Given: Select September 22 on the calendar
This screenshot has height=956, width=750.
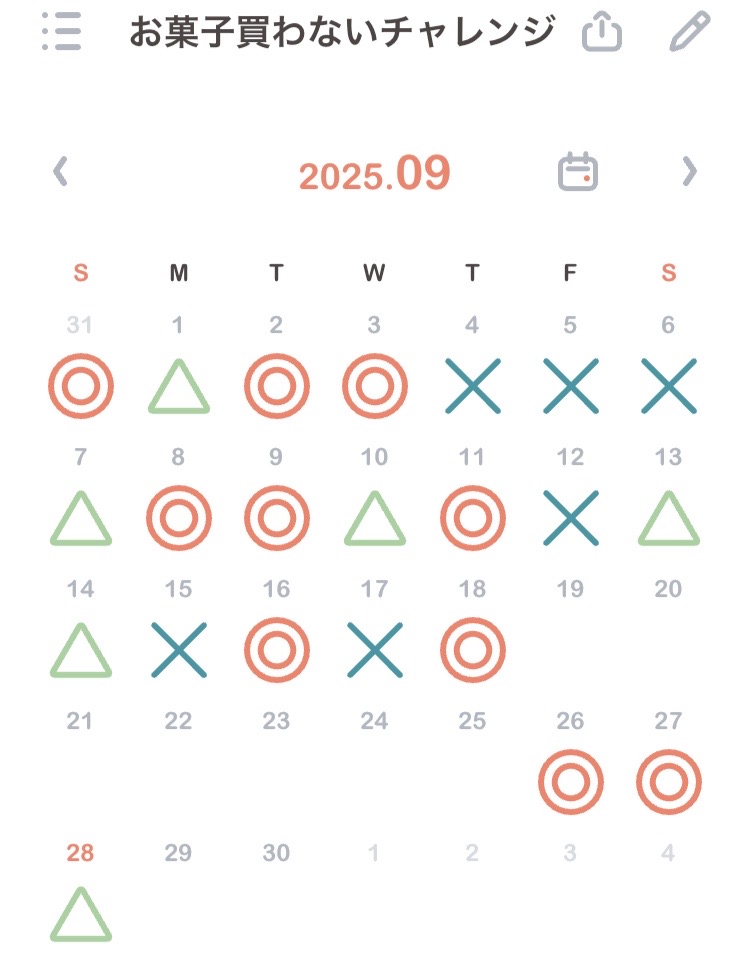Looking at the screenshot, I should pos(179,760).
